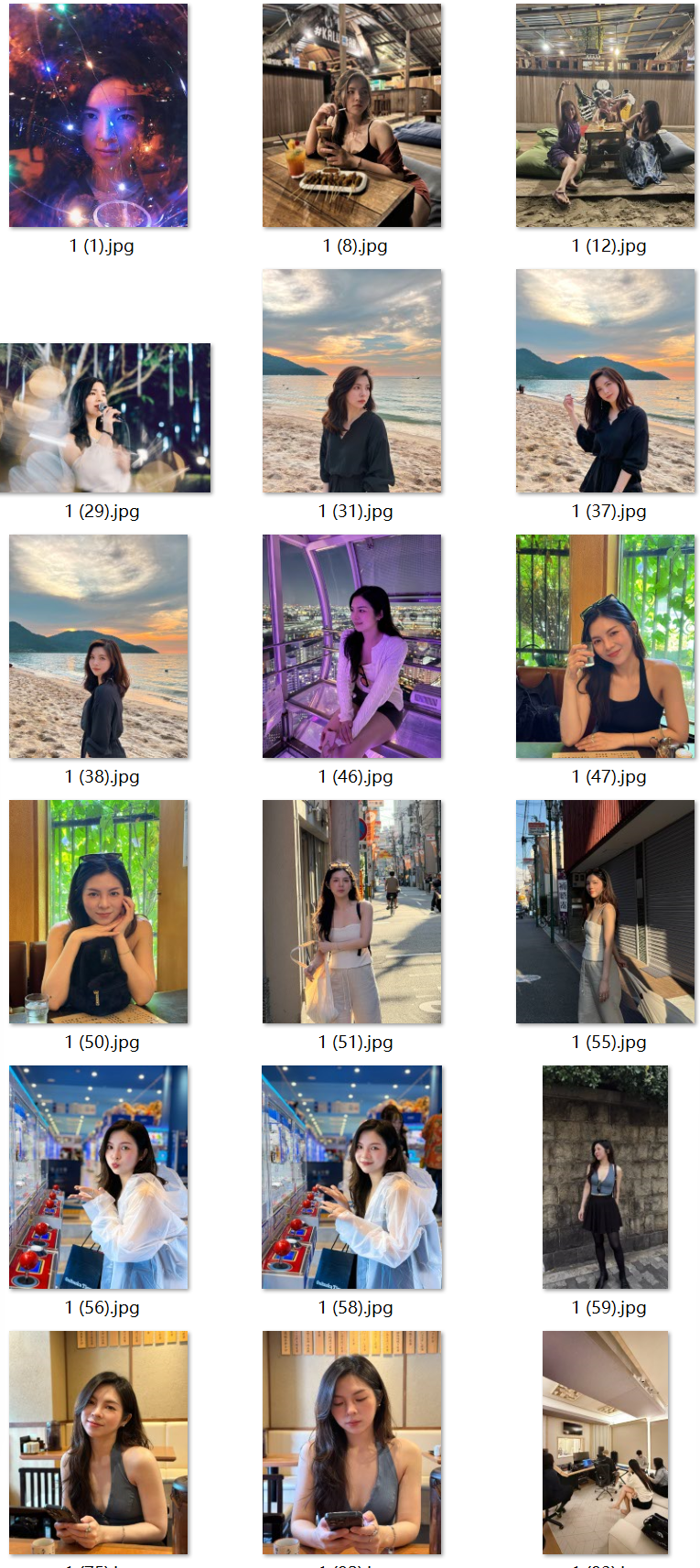Open the image 1 (55).jpg
The width and height of the screenshot is (700, 1568).
pos(605,912)
